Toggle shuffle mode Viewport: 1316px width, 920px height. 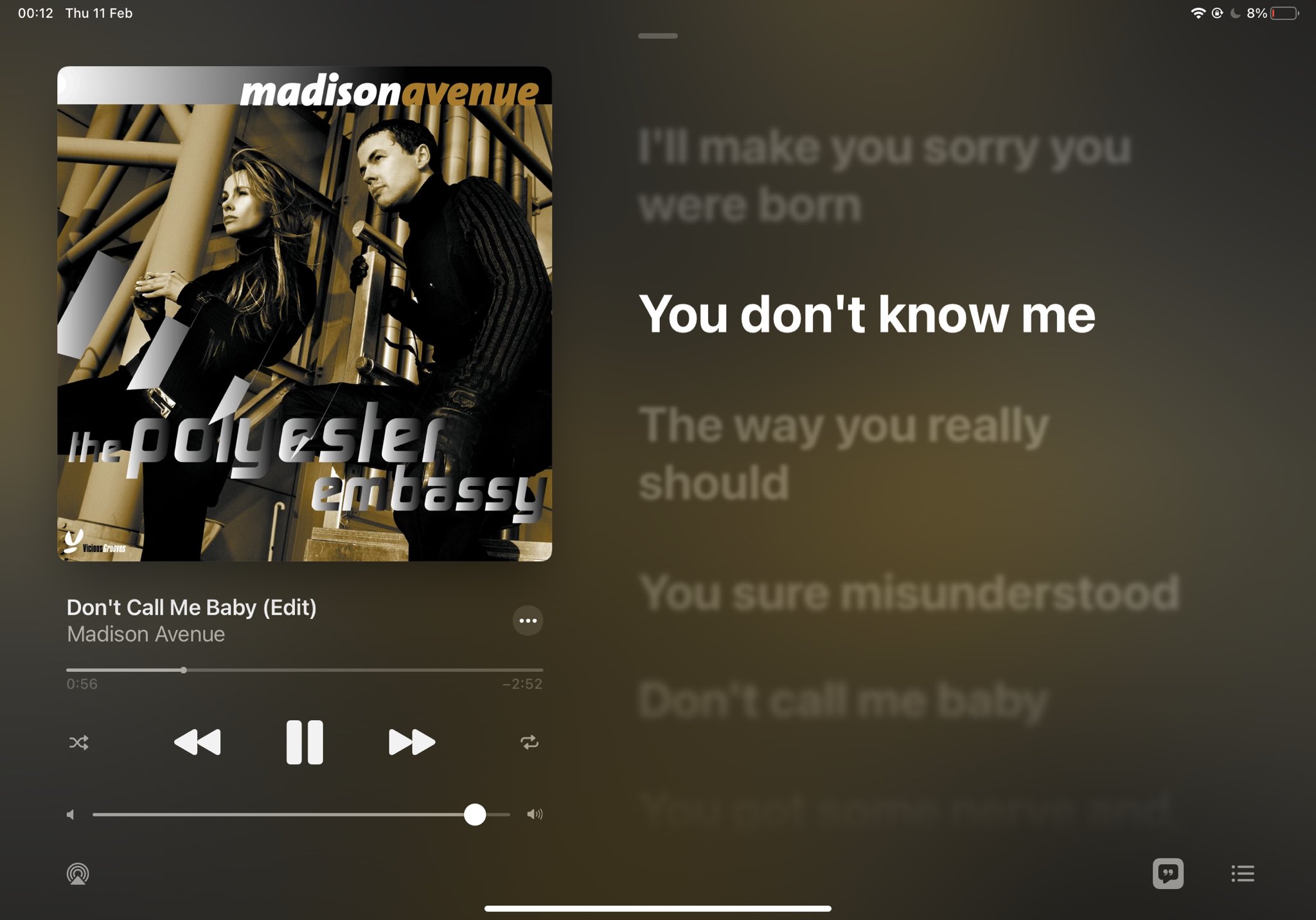coord(78,743)
